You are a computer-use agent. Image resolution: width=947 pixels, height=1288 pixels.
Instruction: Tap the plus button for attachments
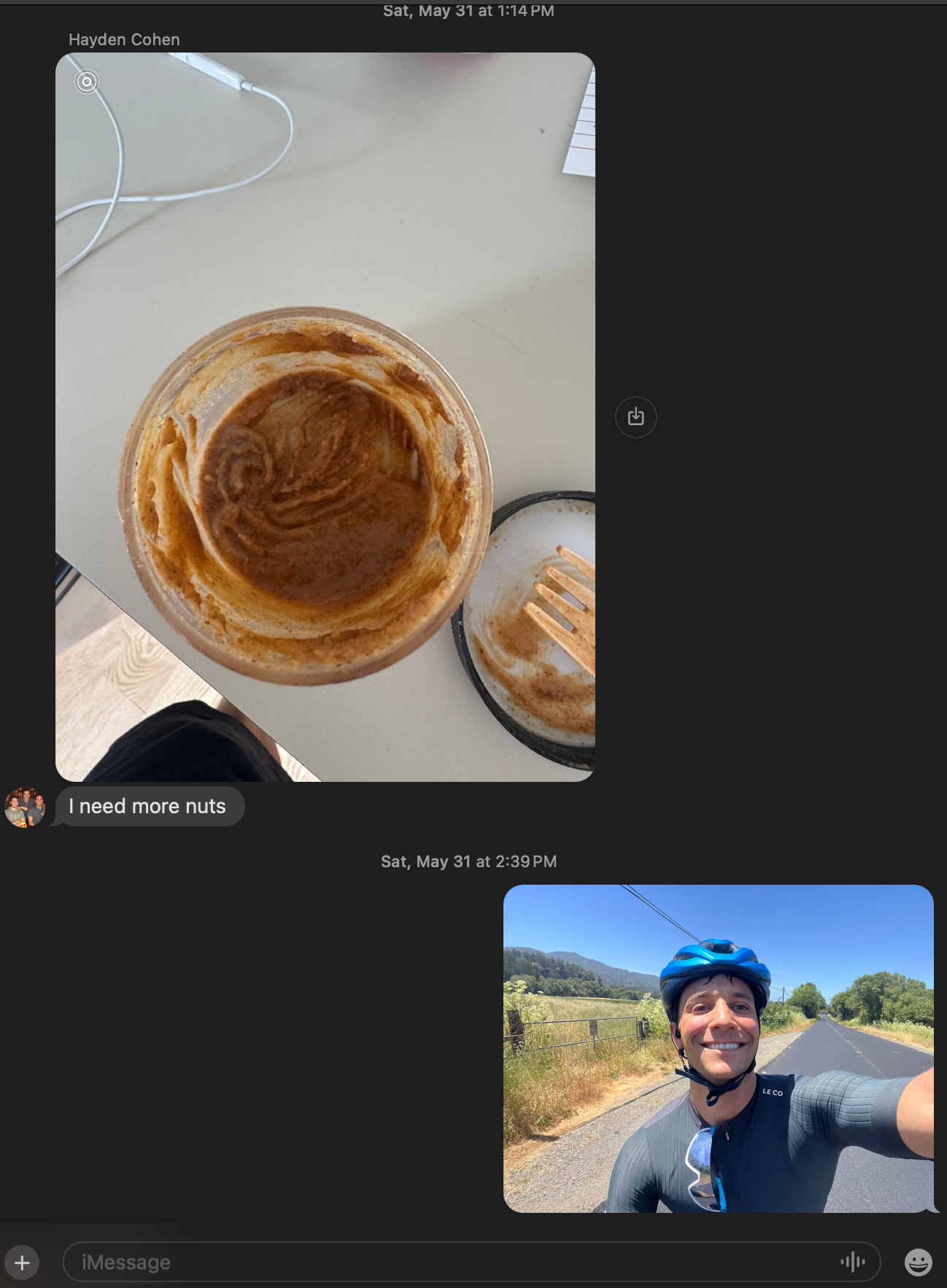tap(22, 1262)
